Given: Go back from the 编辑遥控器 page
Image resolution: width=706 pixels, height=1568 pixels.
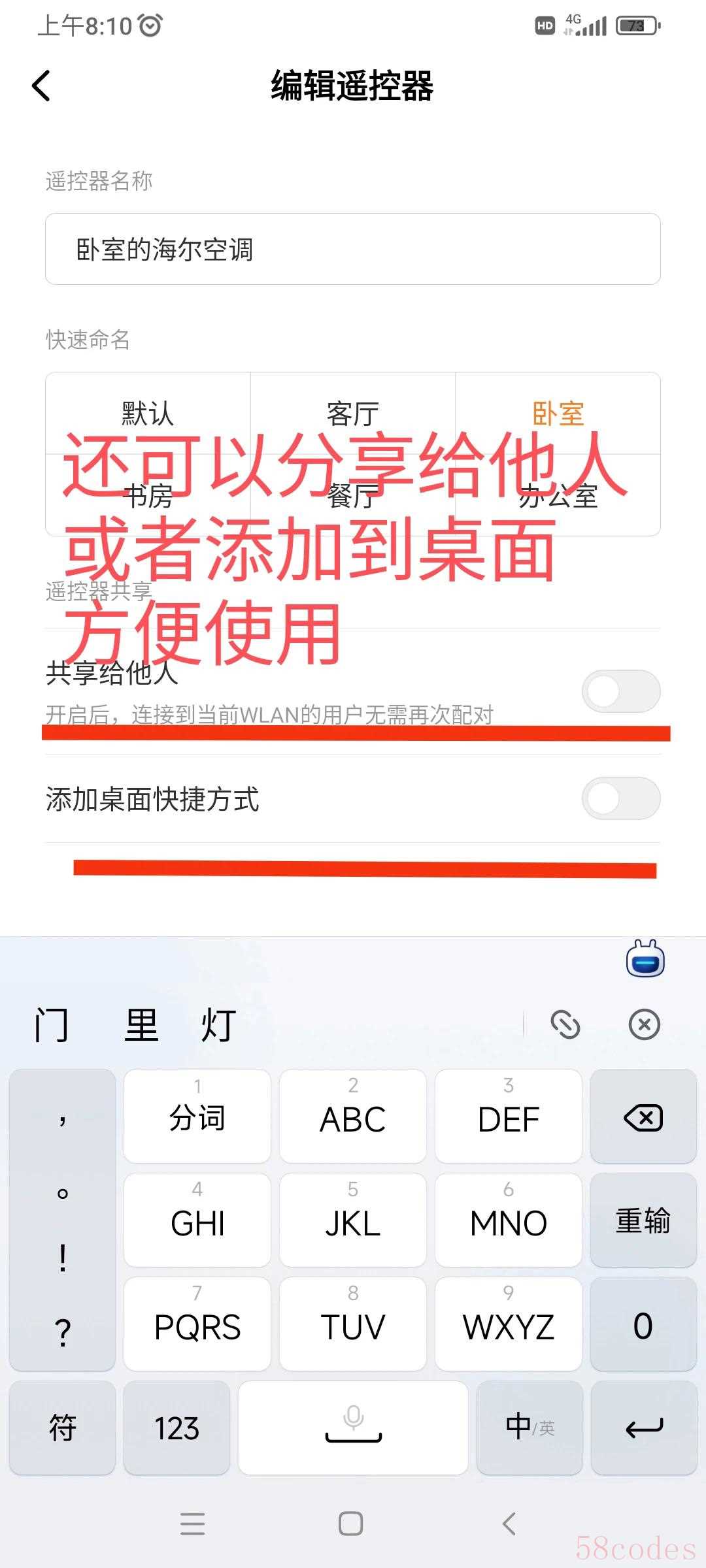Looking at the screenshot, I should [x=41, y=86].
